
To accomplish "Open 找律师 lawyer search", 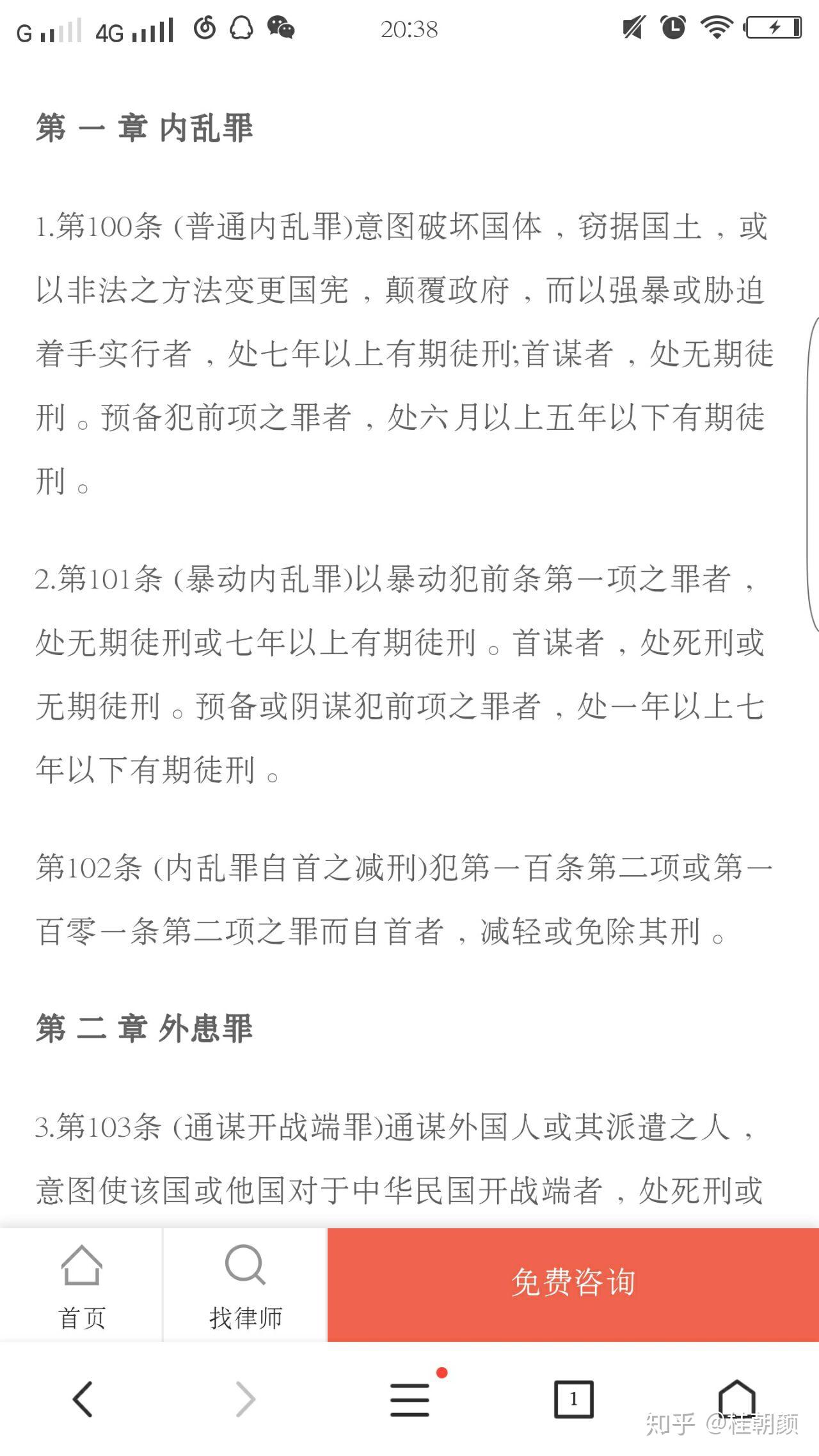I will click(245, 1286).
